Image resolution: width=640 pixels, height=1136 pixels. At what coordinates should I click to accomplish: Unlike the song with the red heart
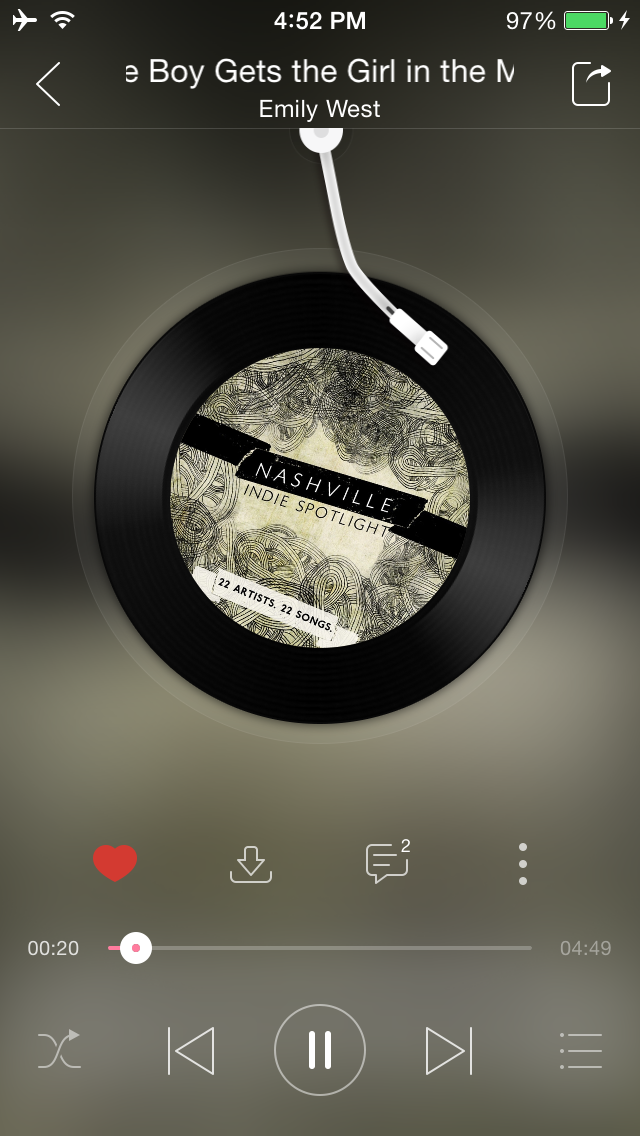pos(115,863)
